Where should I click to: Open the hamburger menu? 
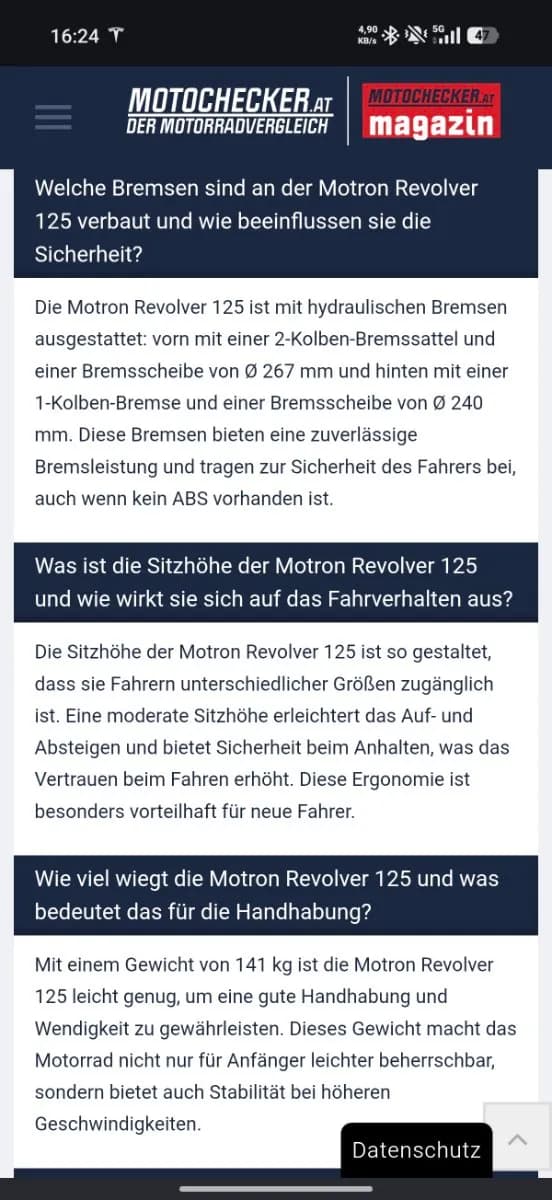point(53,115)
